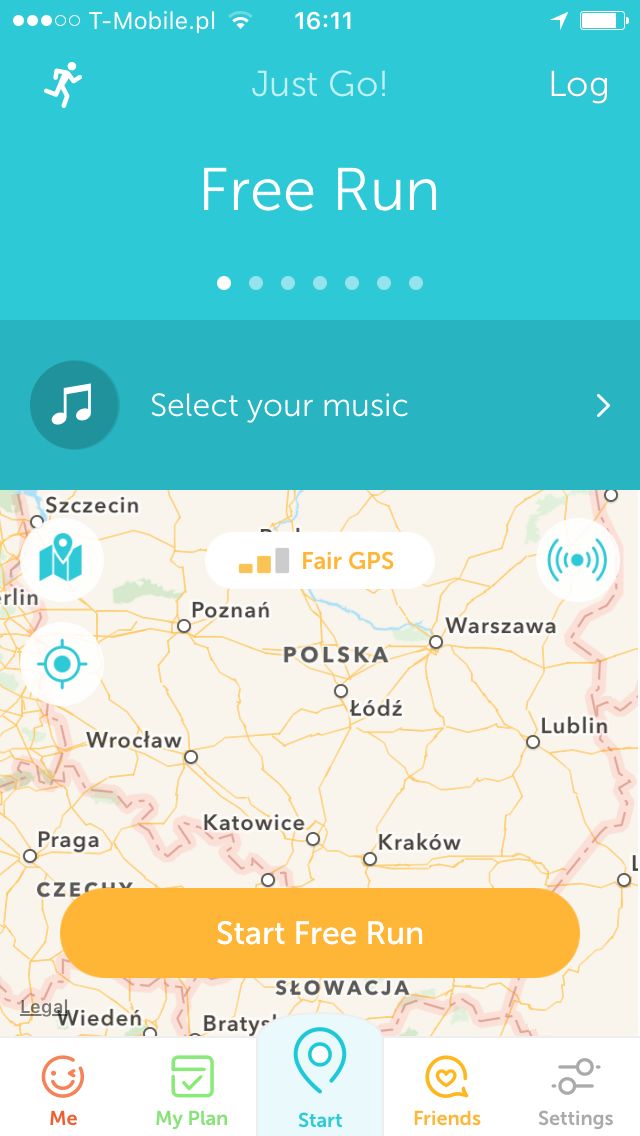Center map on current location
Viewport: 640px width, 1136px height.
pos(62,664)
